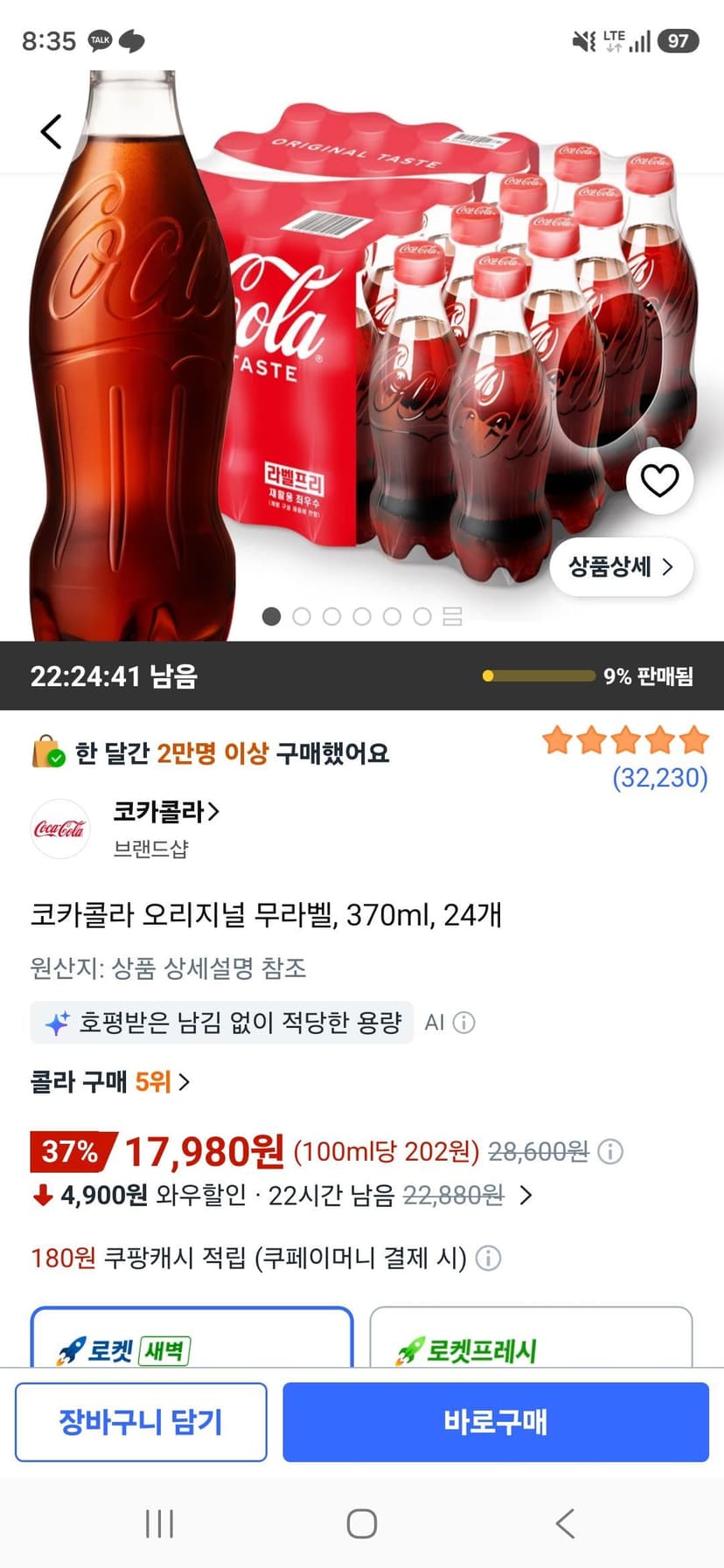Expand the 와우할인 discount details

(x=526, y=1195)
